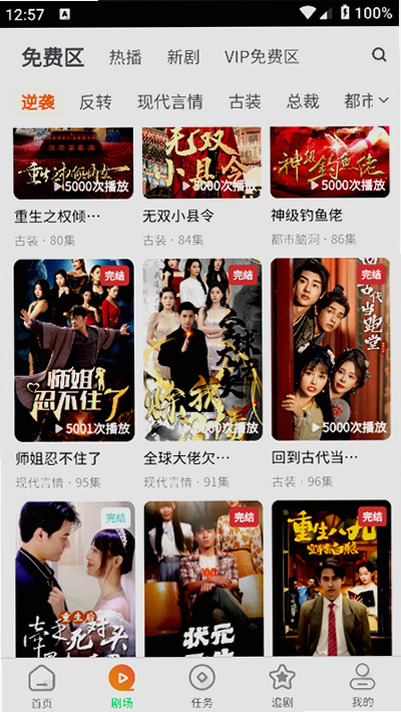Open the search icon
Image resolution: width=401 pixels, height=712 pixels.
click(x=379, y=55)
